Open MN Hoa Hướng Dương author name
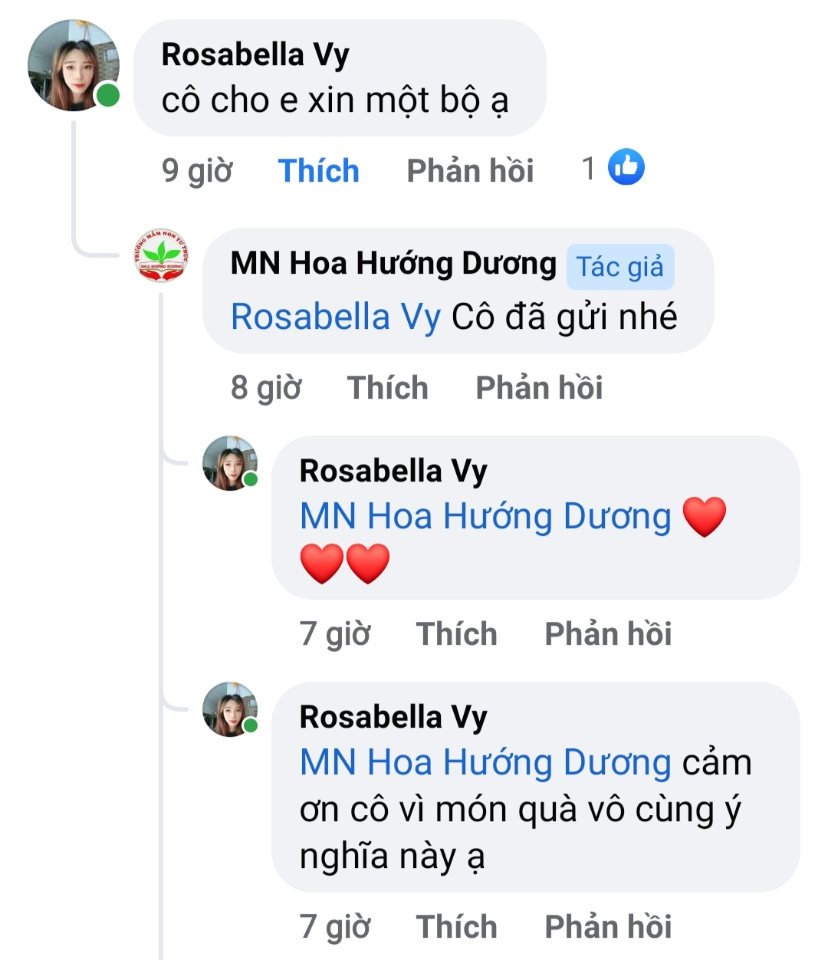This screenshot has width=828, height=960. click(393, 264)
